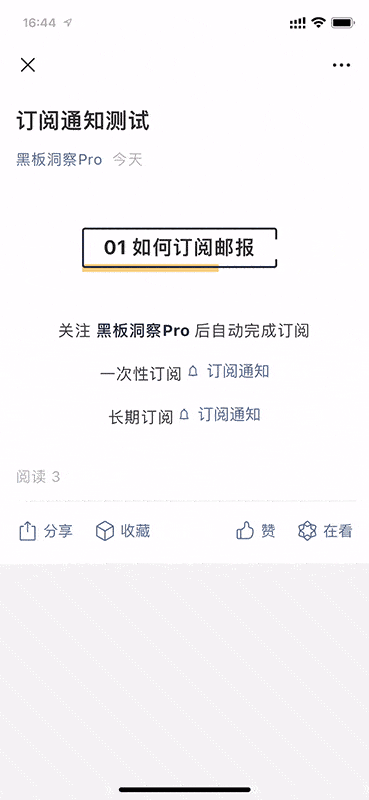Close the article page
Image resolution: width=369 pixels, height=800 pixels.
pos(28,65)
